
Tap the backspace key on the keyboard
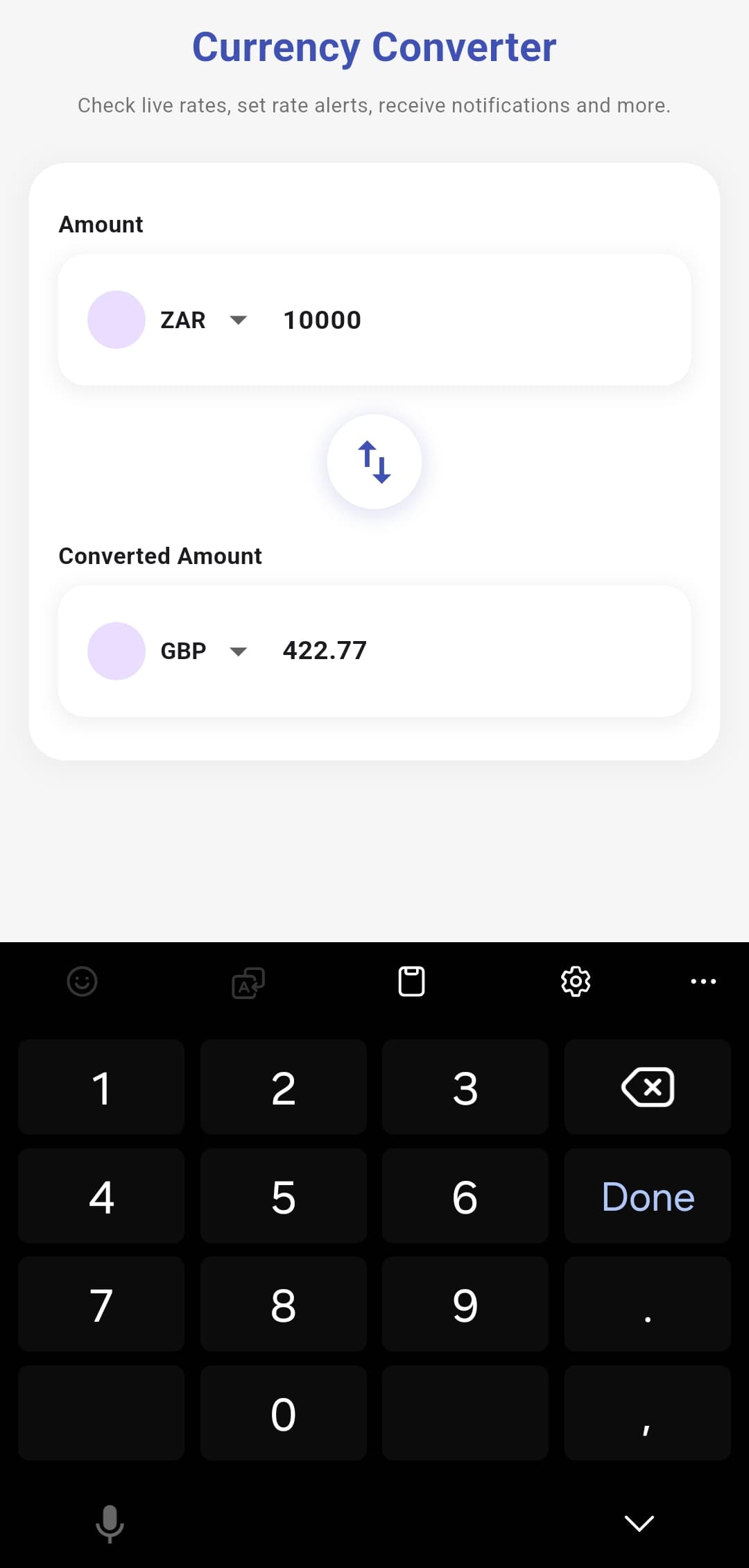647,1086
